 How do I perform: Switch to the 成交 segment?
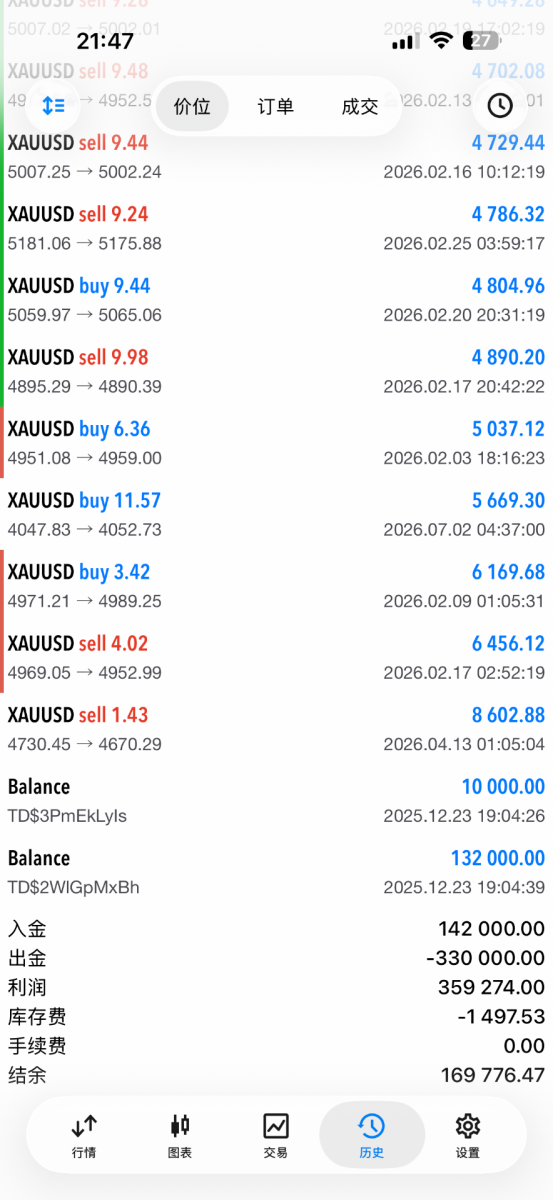coord(360,106)
